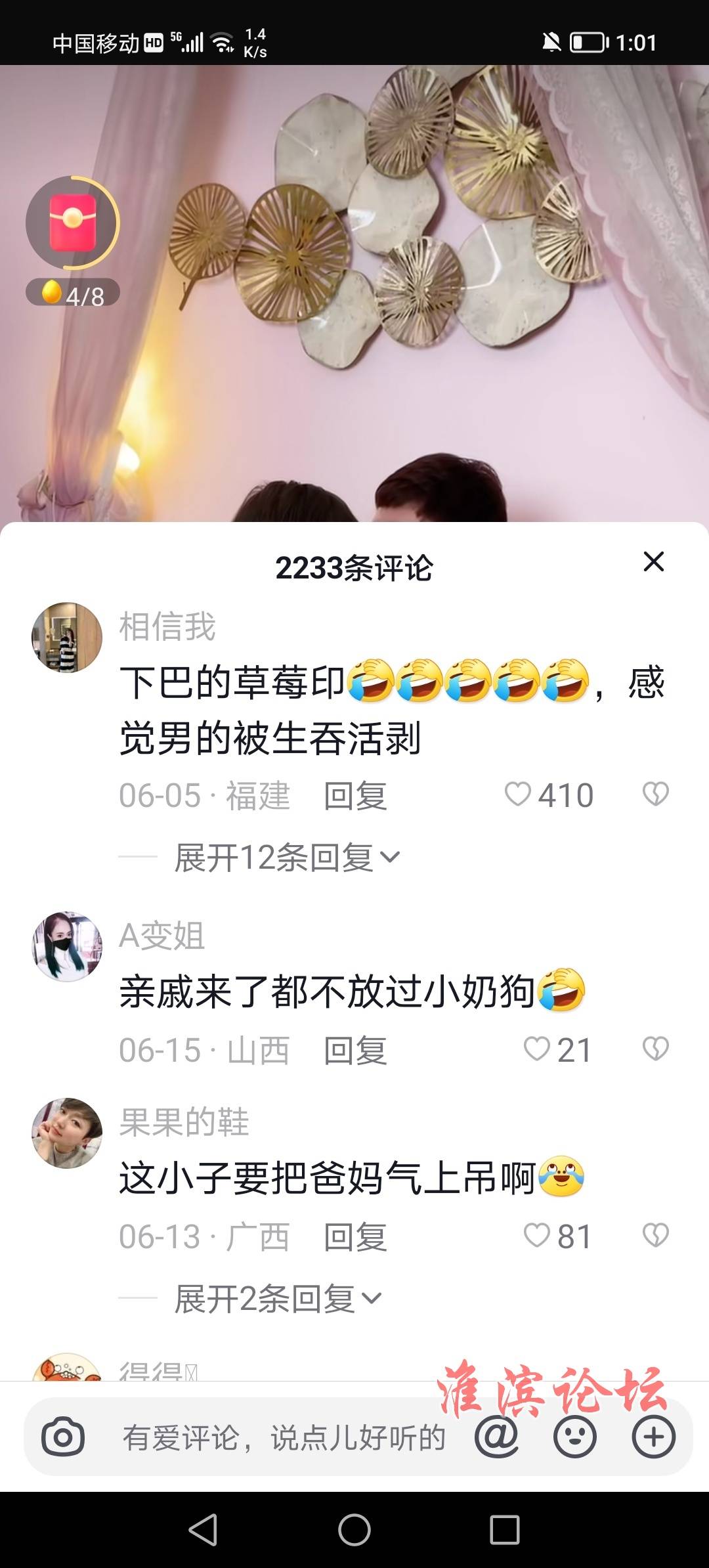Like 相信我's comment
The image size is (709, 1568).
coord(518,795)
